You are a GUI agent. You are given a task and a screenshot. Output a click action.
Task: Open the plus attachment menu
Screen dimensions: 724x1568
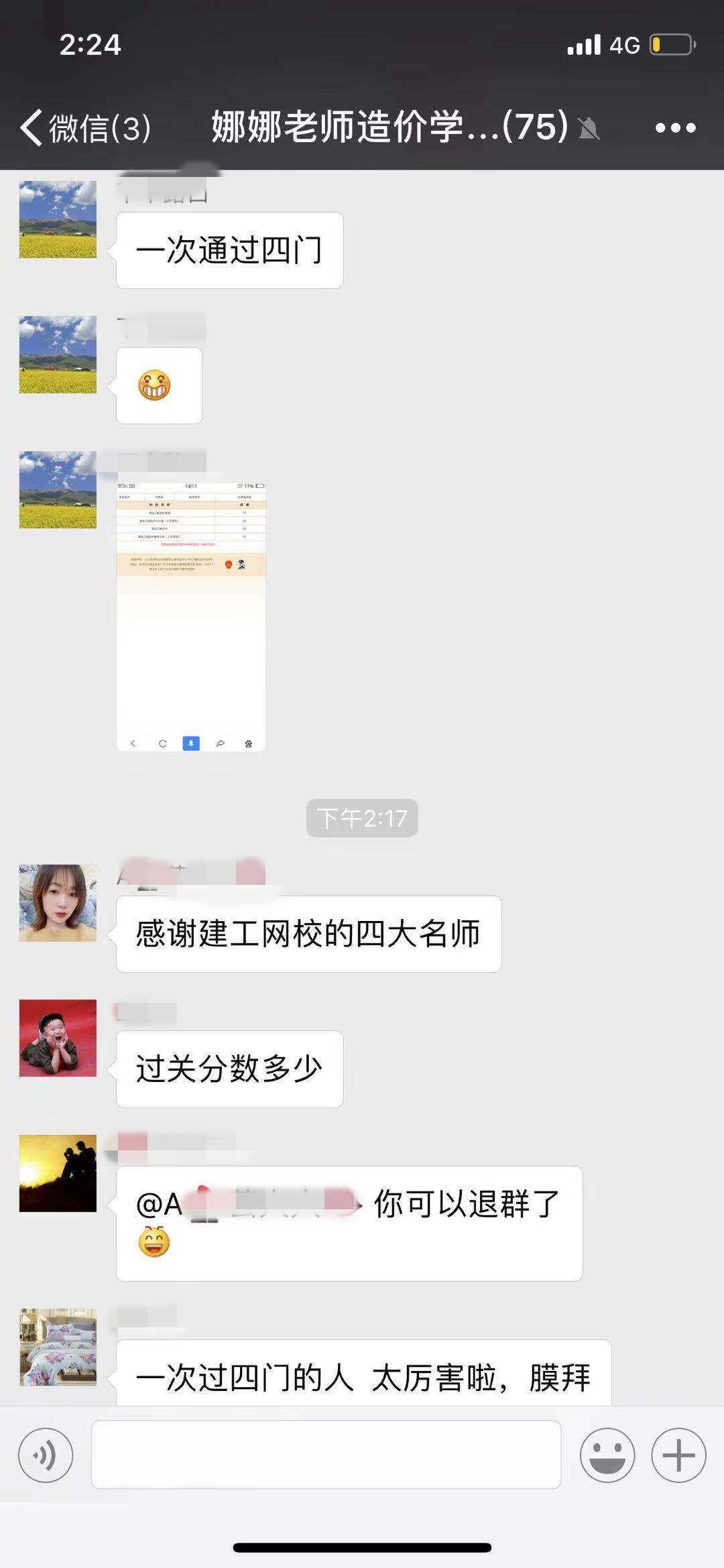pyautogui.click(x=678, y=1455)
